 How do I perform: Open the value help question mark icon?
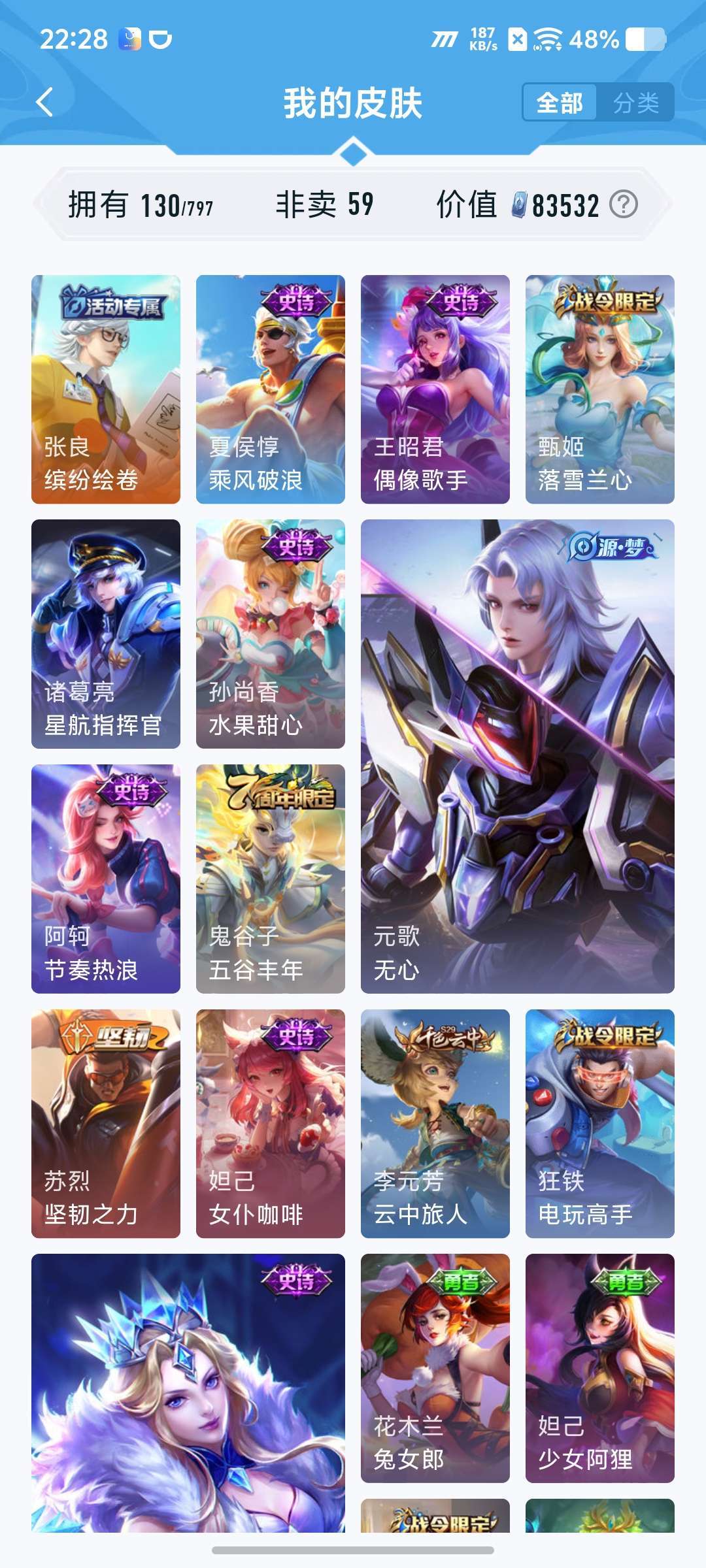coord(624,204)
